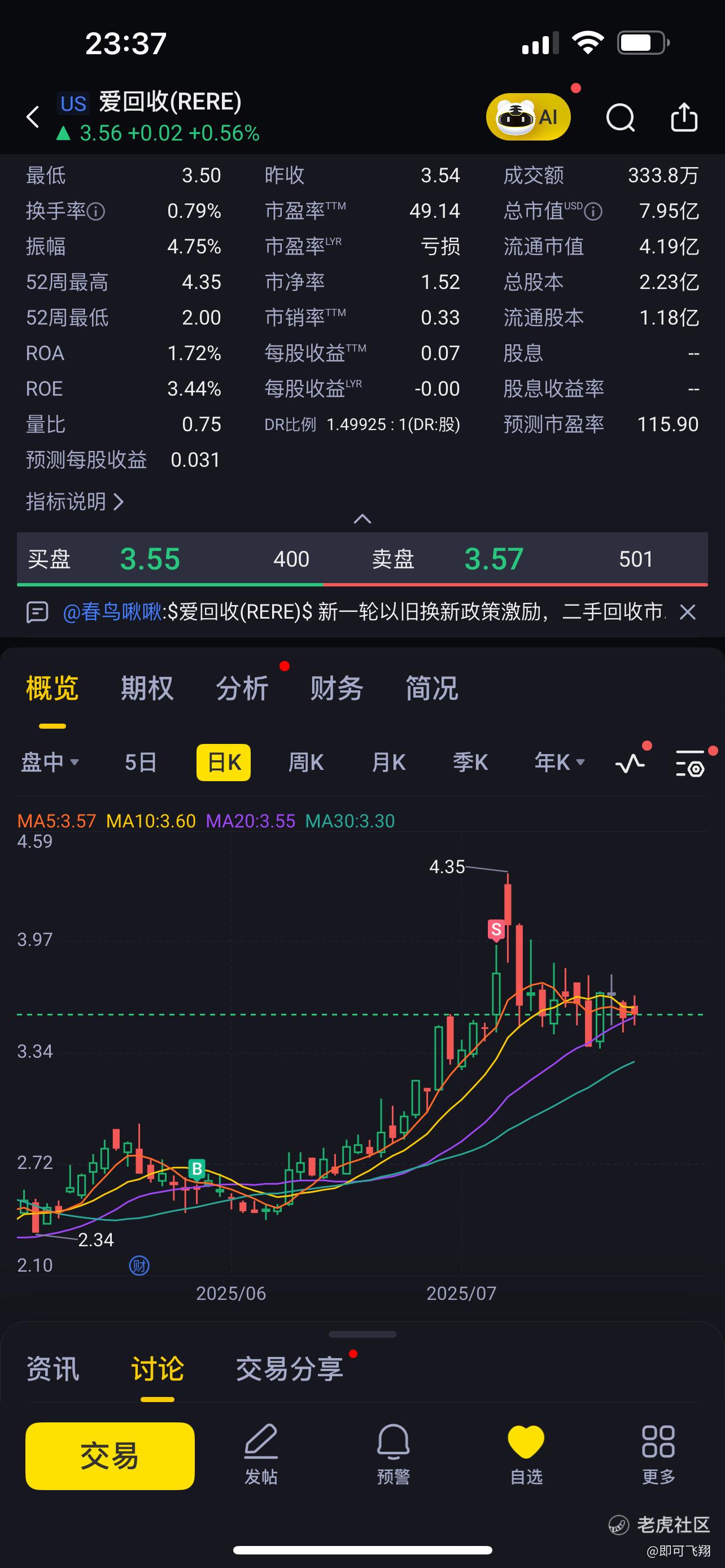Open 指标说明 indicator explanation
This screenshot has height=1568, width=725.
tap(75, 502)
